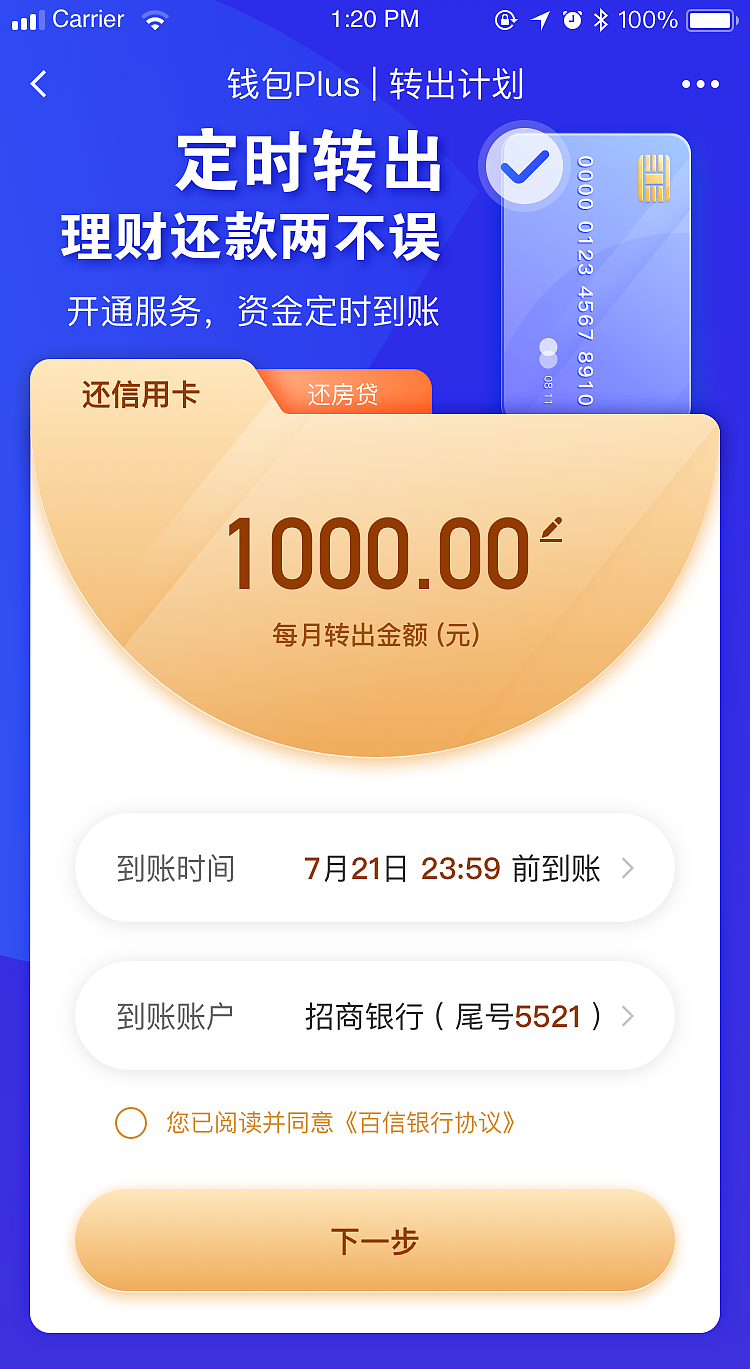
Task: Expand the 到账时间 arrival time options
Action: tap(627, 868)
